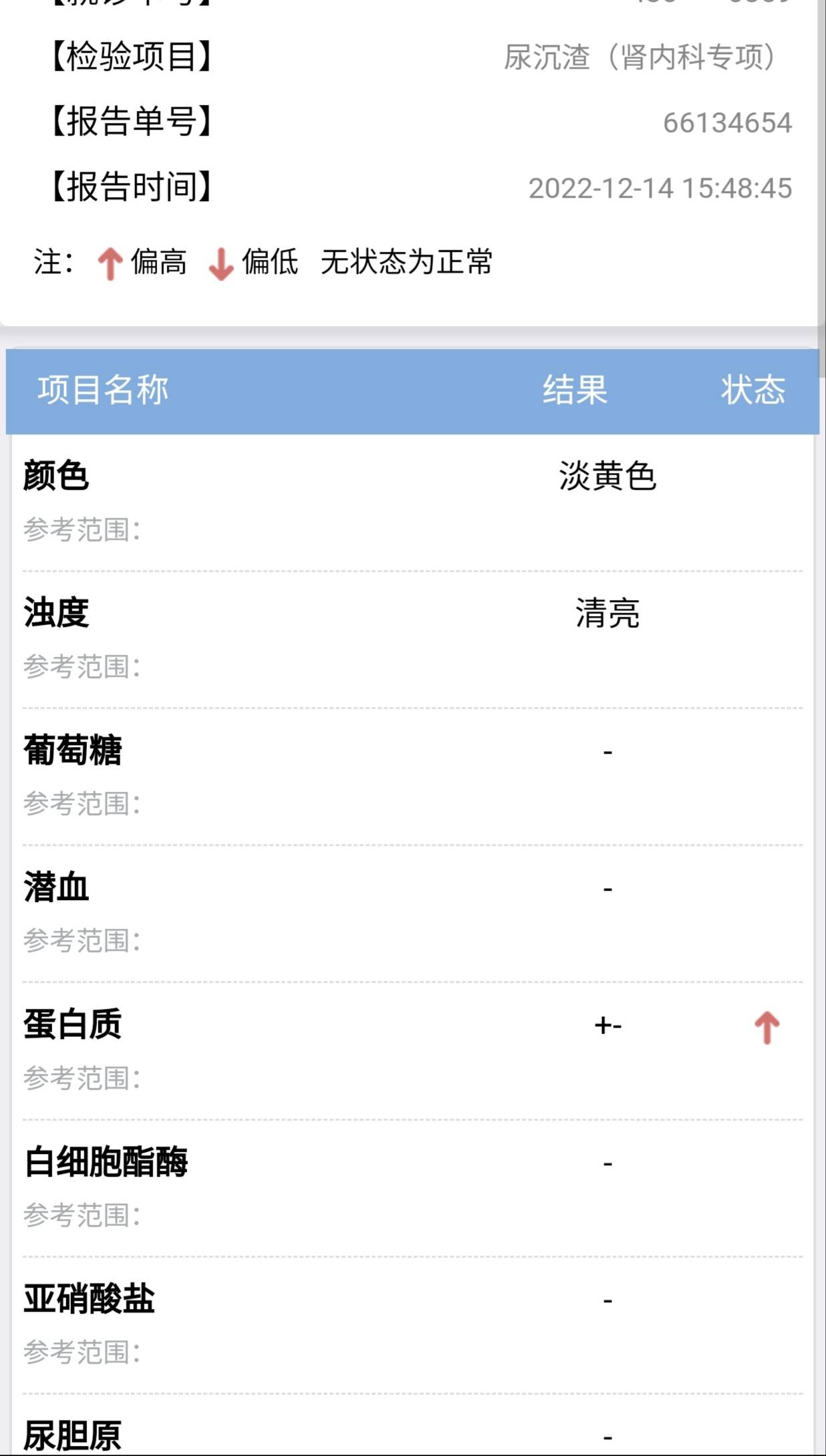826x1456 pixels.
Task: Click the 报告单号 label
Action: point(131,122)
